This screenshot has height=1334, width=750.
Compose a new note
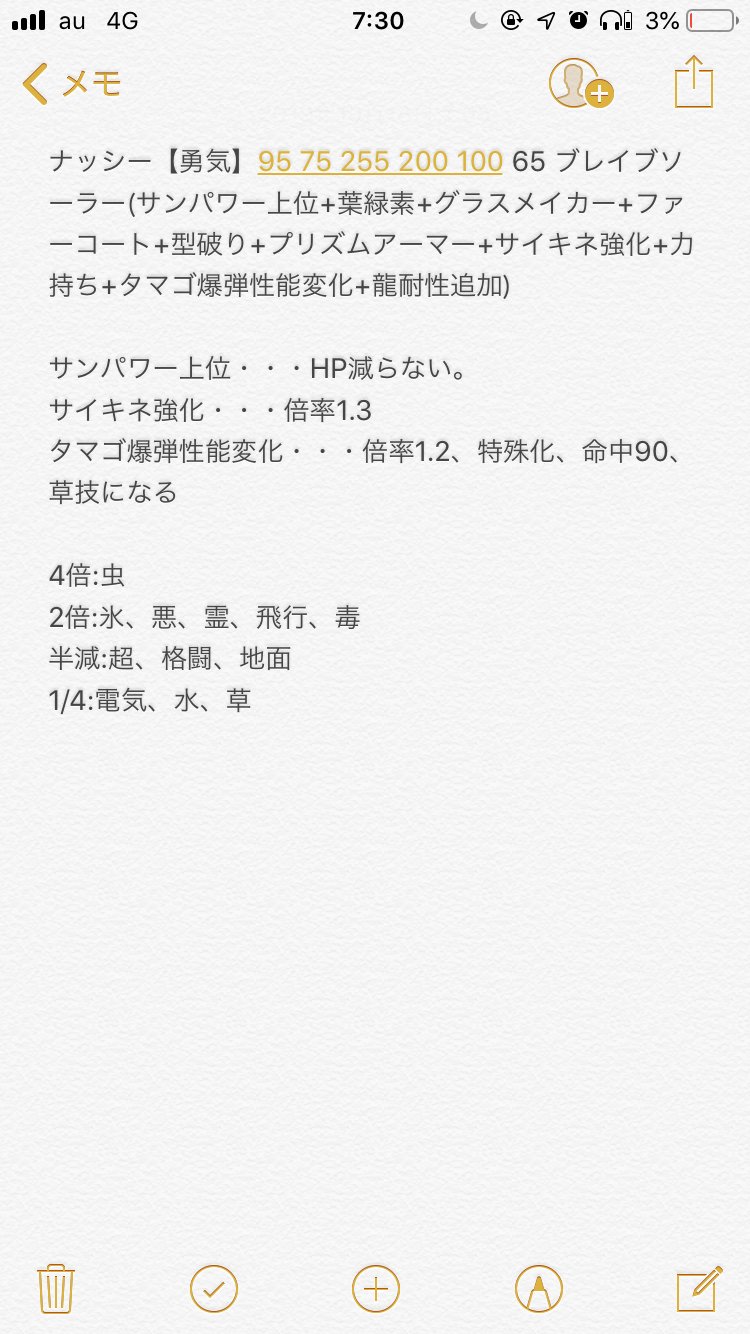pos(699,1287)
